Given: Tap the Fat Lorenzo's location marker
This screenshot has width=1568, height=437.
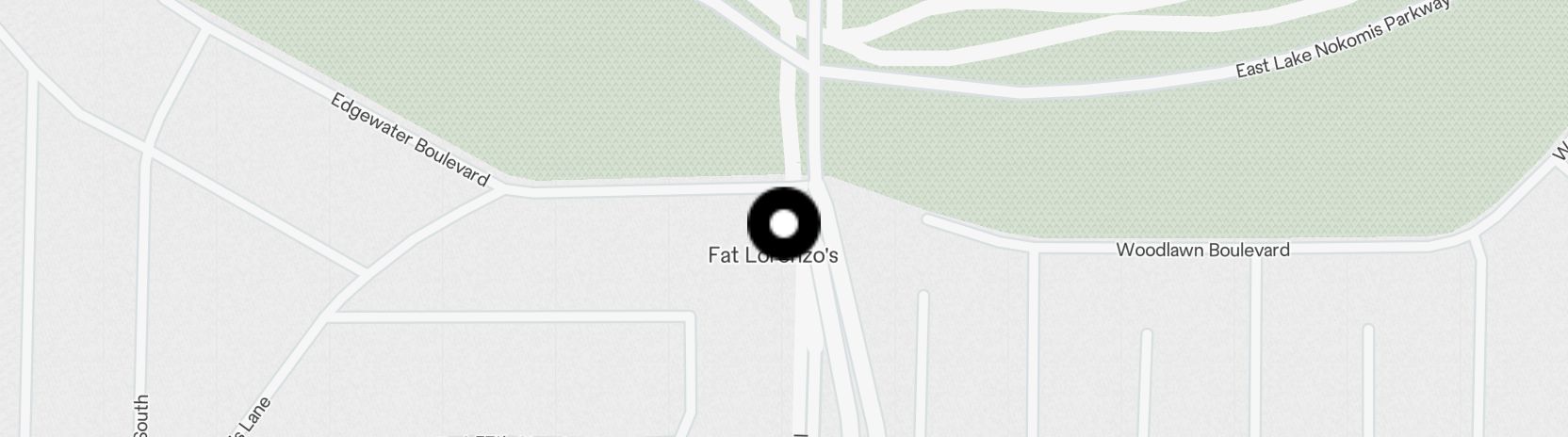Looking at the screenshot, I should tap(784, 224).
